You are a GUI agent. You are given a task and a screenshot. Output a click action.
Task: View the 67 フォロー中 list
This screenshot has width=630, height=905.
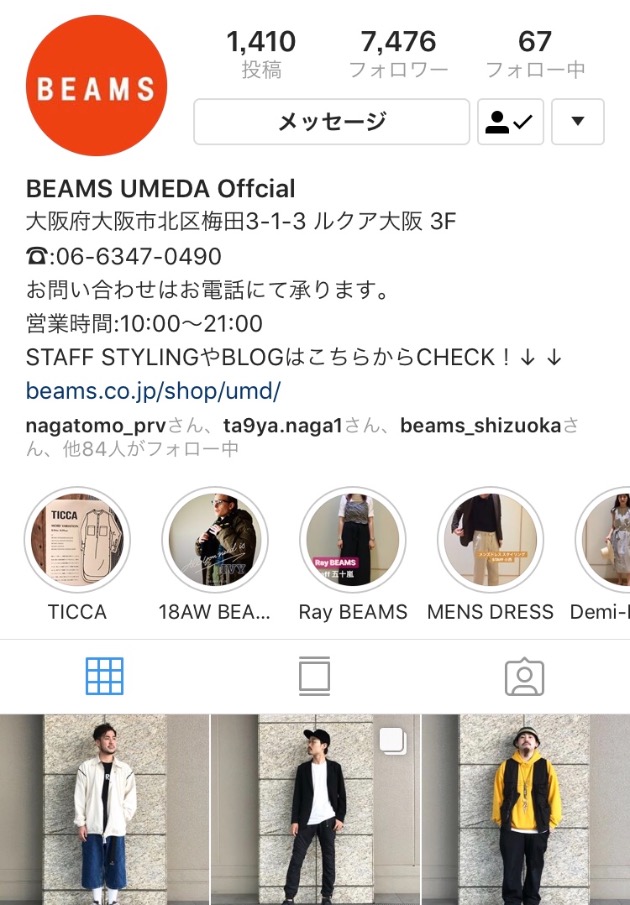[x=535, y=54]
